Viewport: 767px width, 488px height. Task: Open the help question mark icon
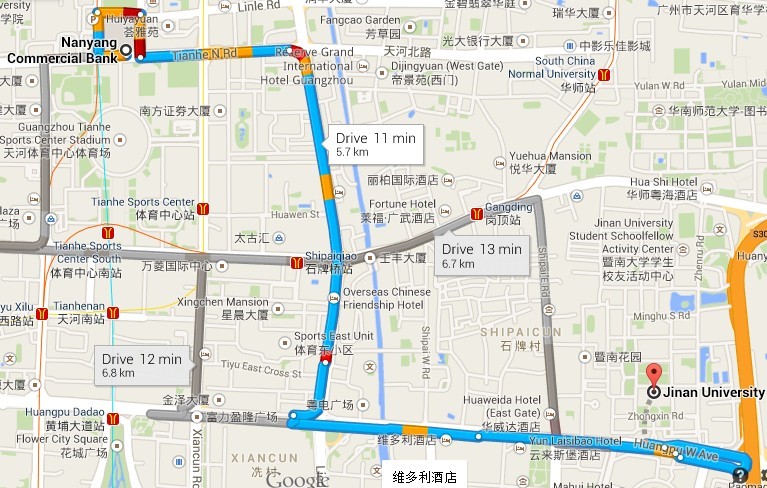tap(740, 475)
